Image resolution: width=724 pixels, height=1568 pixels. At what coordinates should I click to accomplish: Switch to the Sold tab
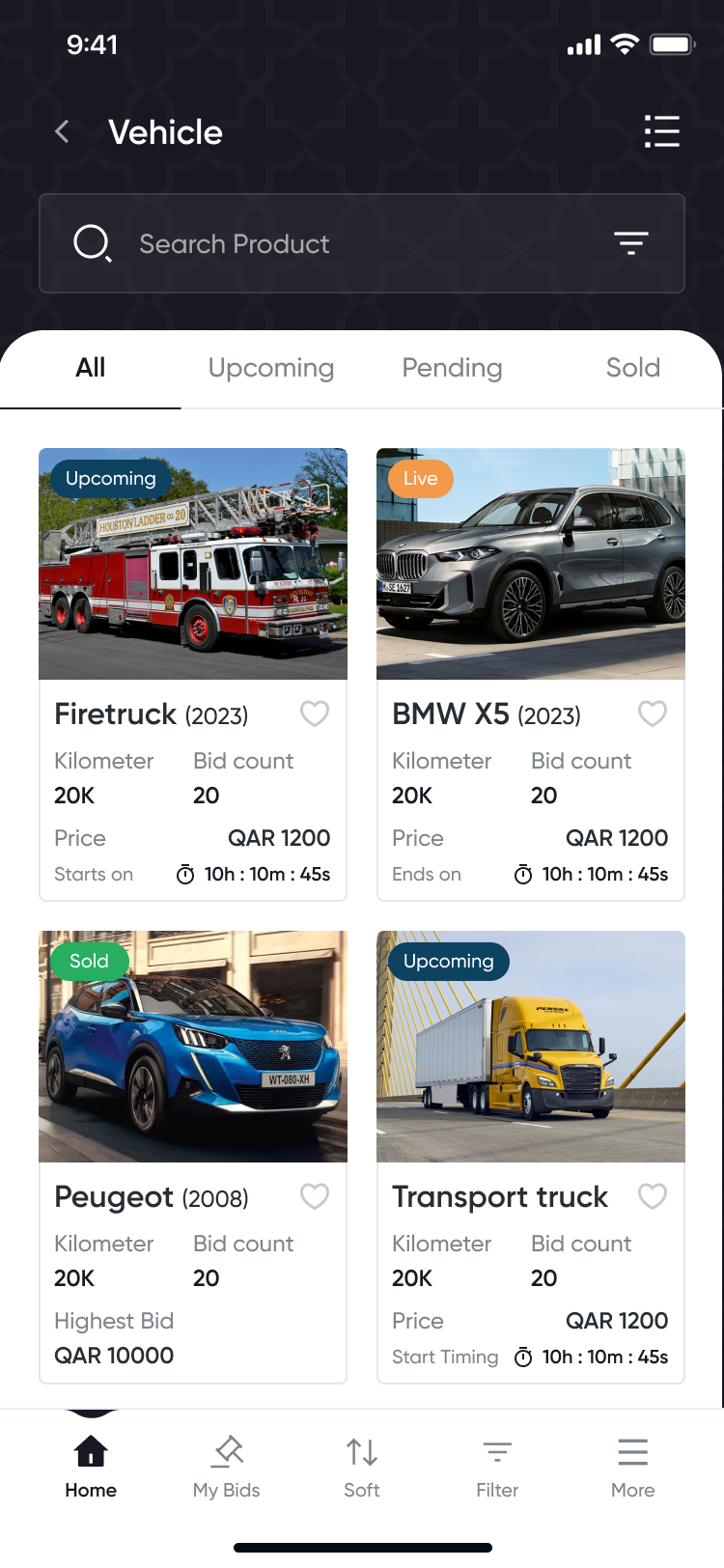(x=632, y=368)
